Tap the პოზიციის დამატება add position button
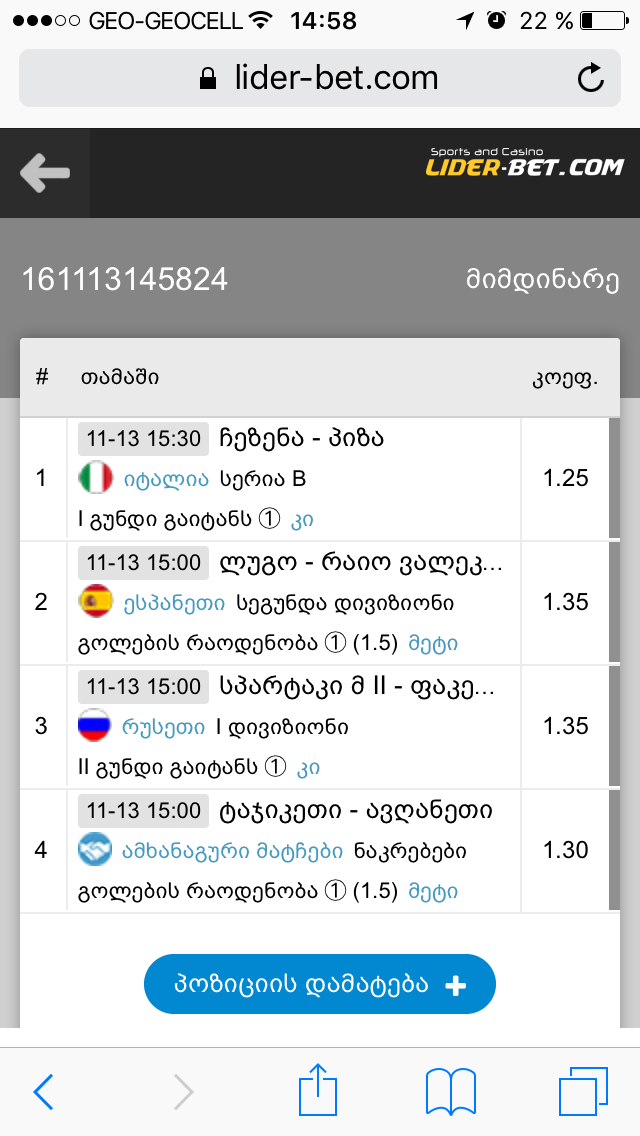640x1136 pixels. 320,985
